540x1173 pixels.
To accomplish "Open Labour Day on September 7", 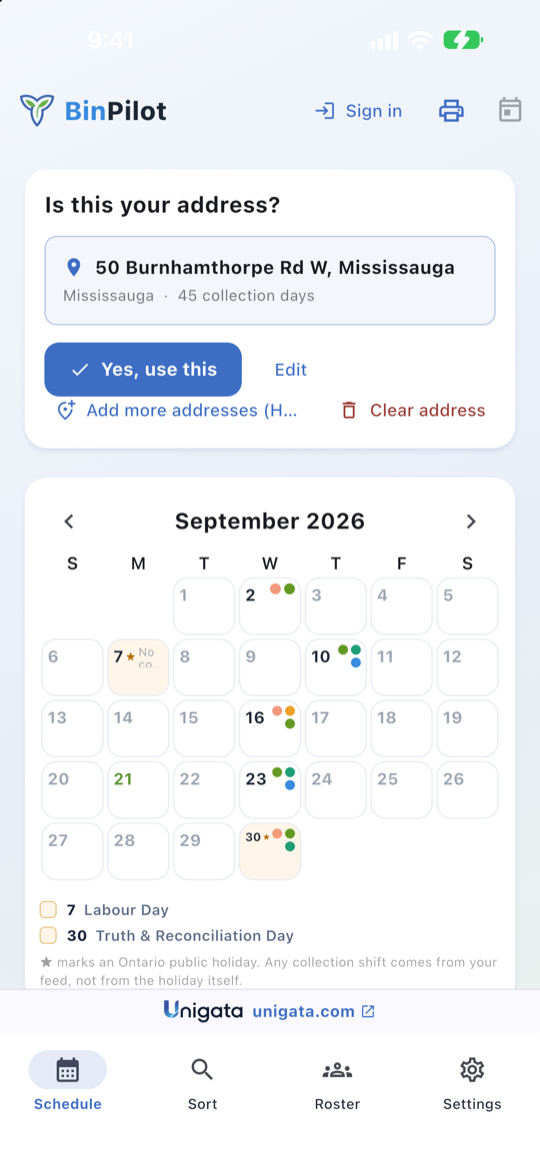I will [x=138, y=667].
